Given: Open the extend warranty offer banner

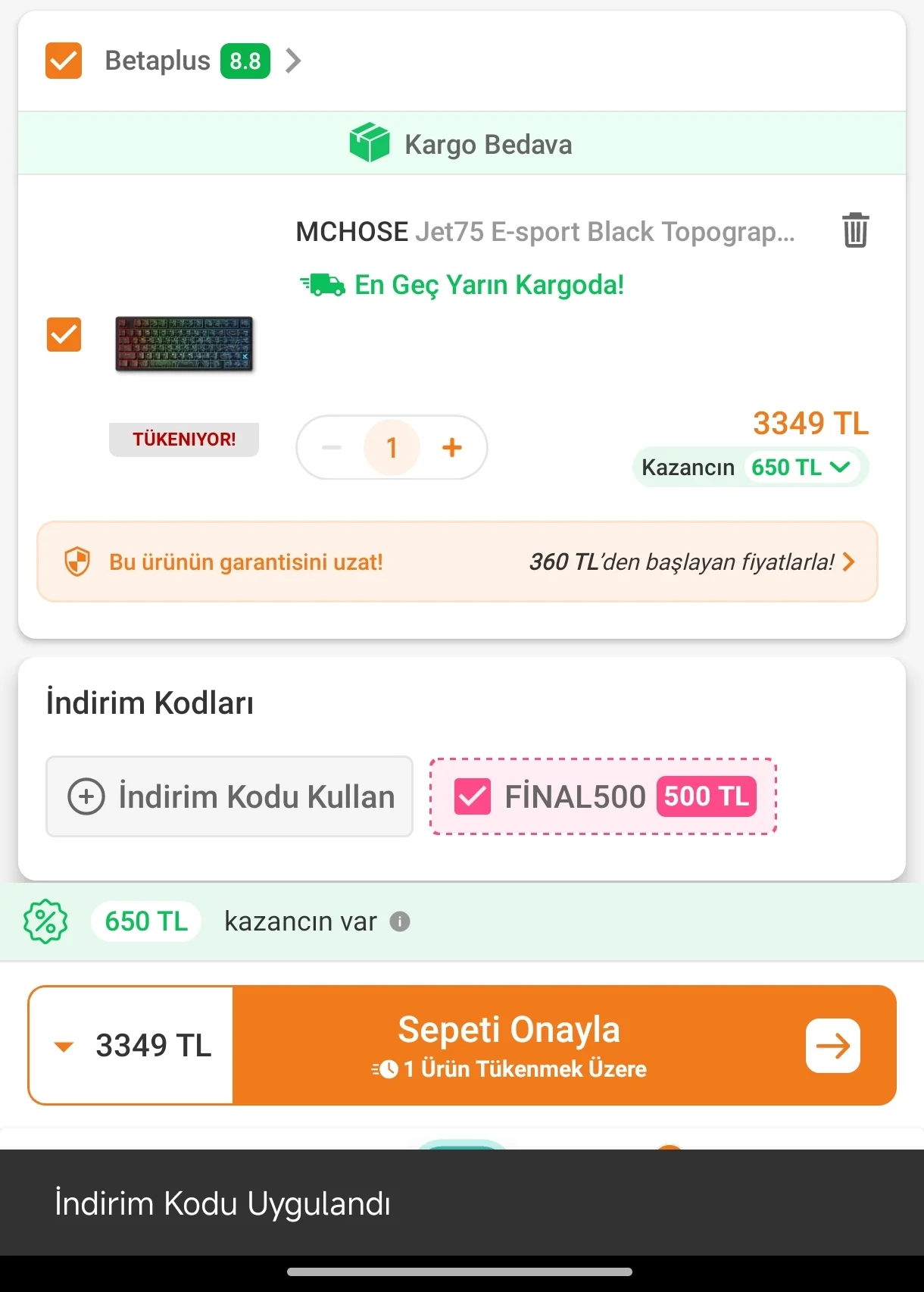Looking at the screenshot, I should 457,562.
